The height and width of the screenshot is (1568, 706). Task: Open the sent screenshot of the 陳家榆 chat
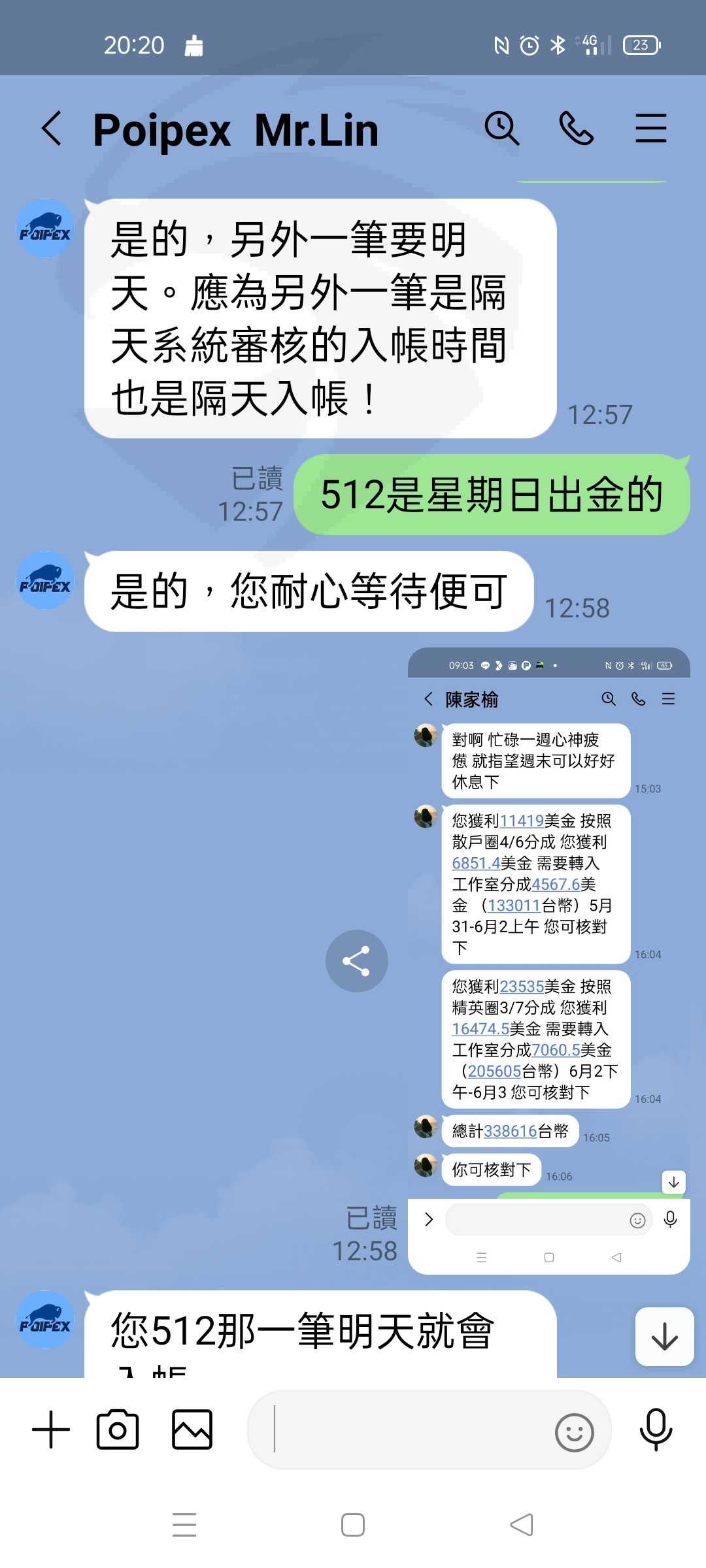tap(549, 960)
